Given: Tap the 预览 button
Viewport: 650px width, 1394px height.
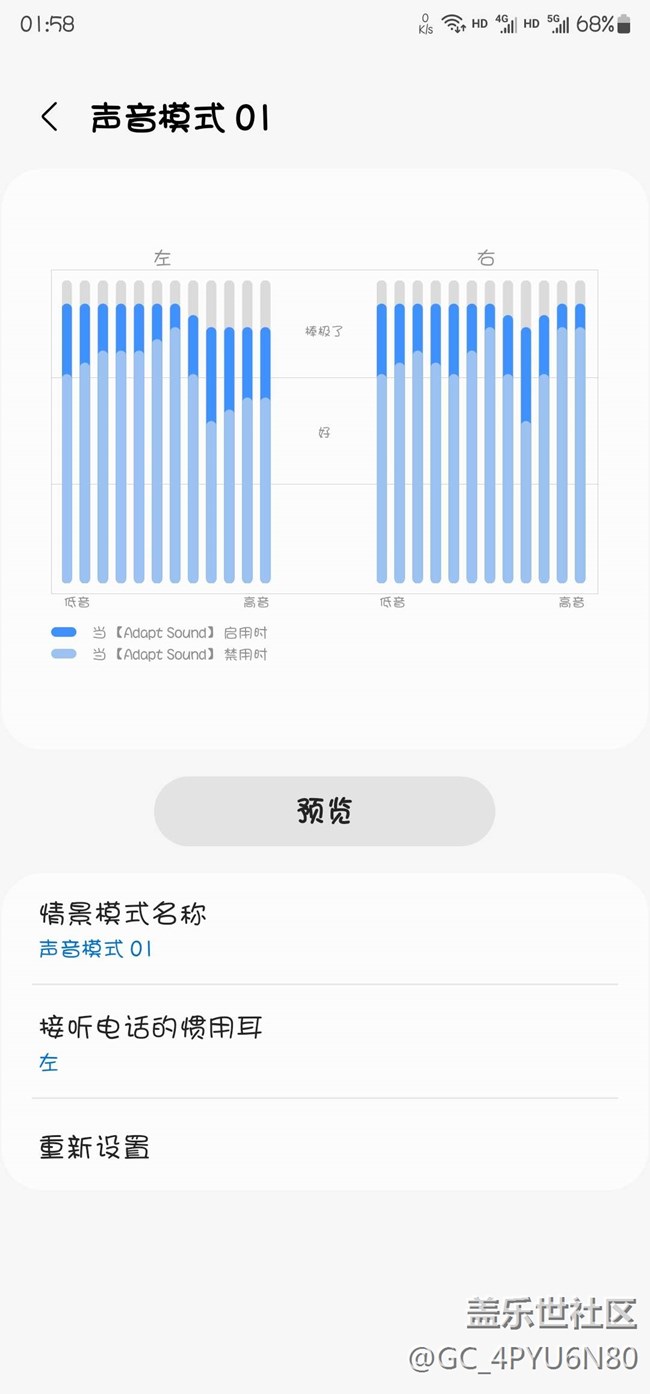Looking at the screenshot, I should [x=324, y=811].
